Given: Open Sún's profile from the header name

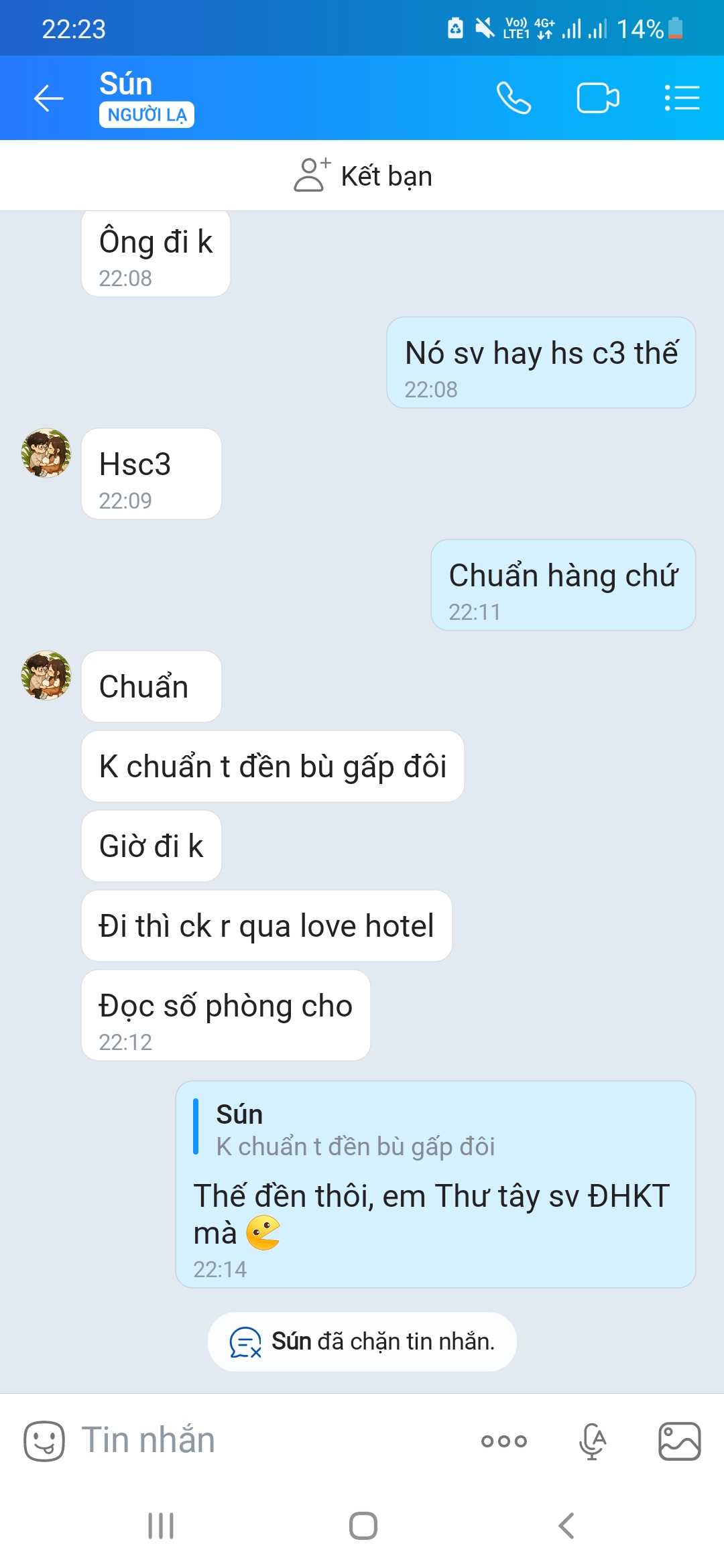Looking at the screenshot, I should [x=126, y=84].
